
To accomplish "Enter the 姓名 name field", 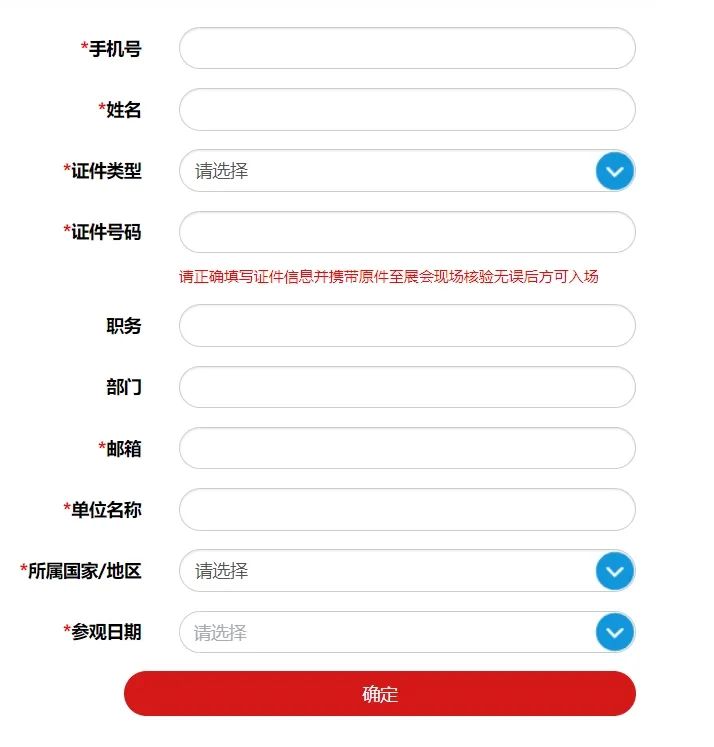I will [x=407, y=110].
